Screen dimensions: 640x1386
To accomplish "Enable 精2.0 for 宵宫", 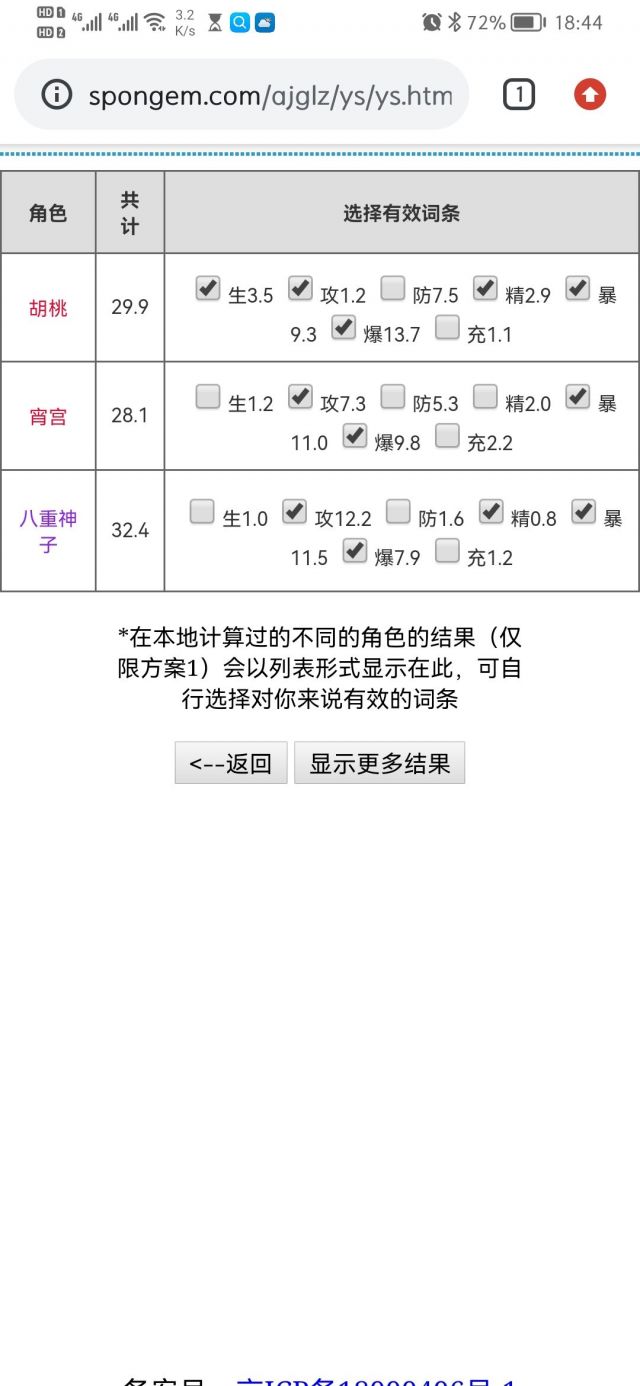I will click(x=485, y=397).
